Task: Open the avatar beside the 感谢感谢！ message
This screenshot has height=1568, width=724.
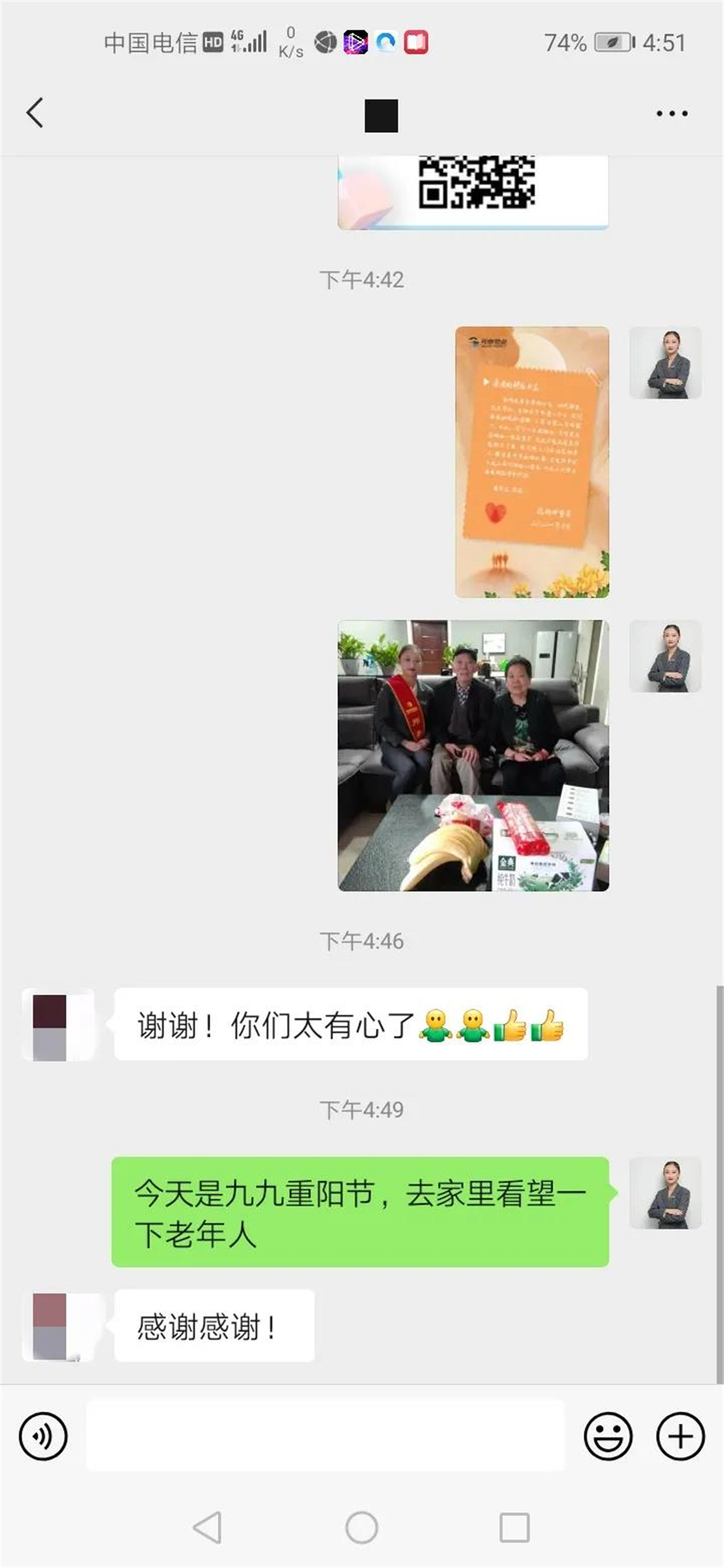Action: point(58,1326)
